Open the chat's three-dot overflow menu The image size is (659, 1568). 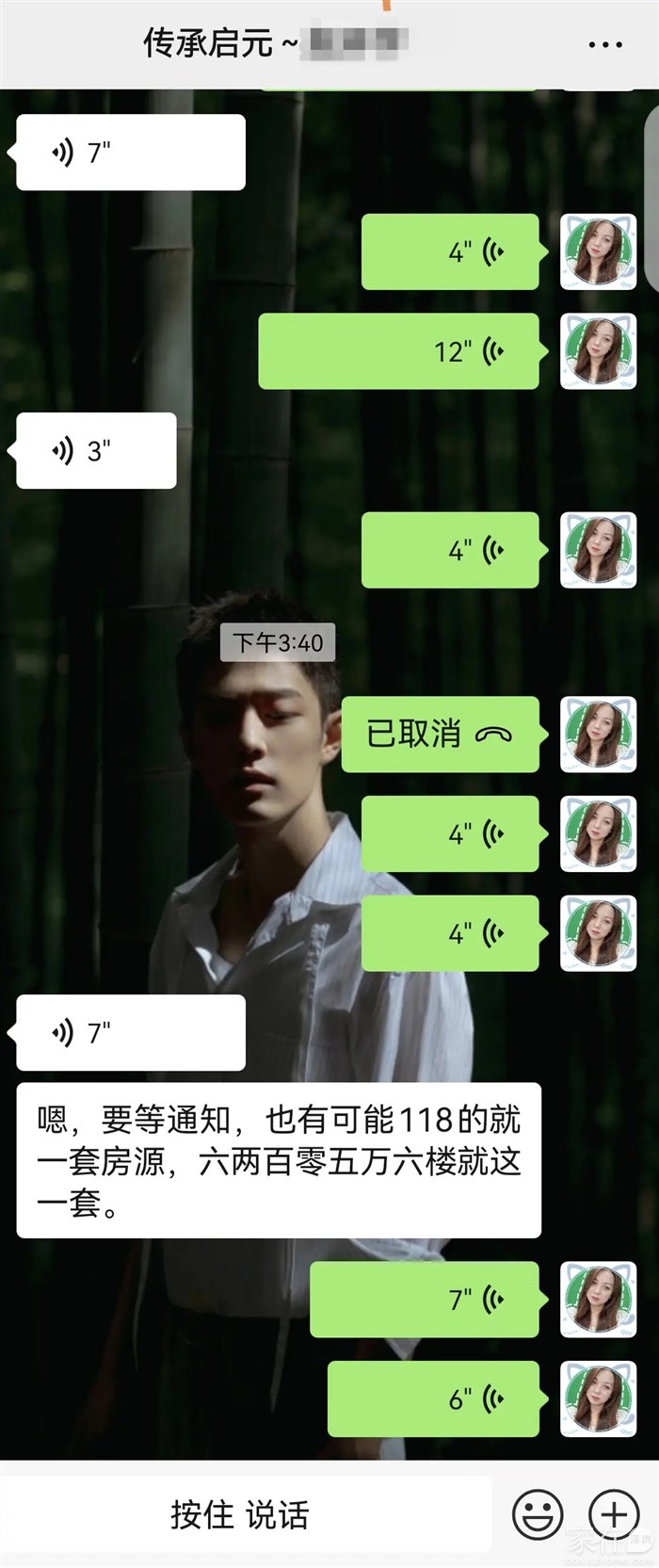point(604,44)
